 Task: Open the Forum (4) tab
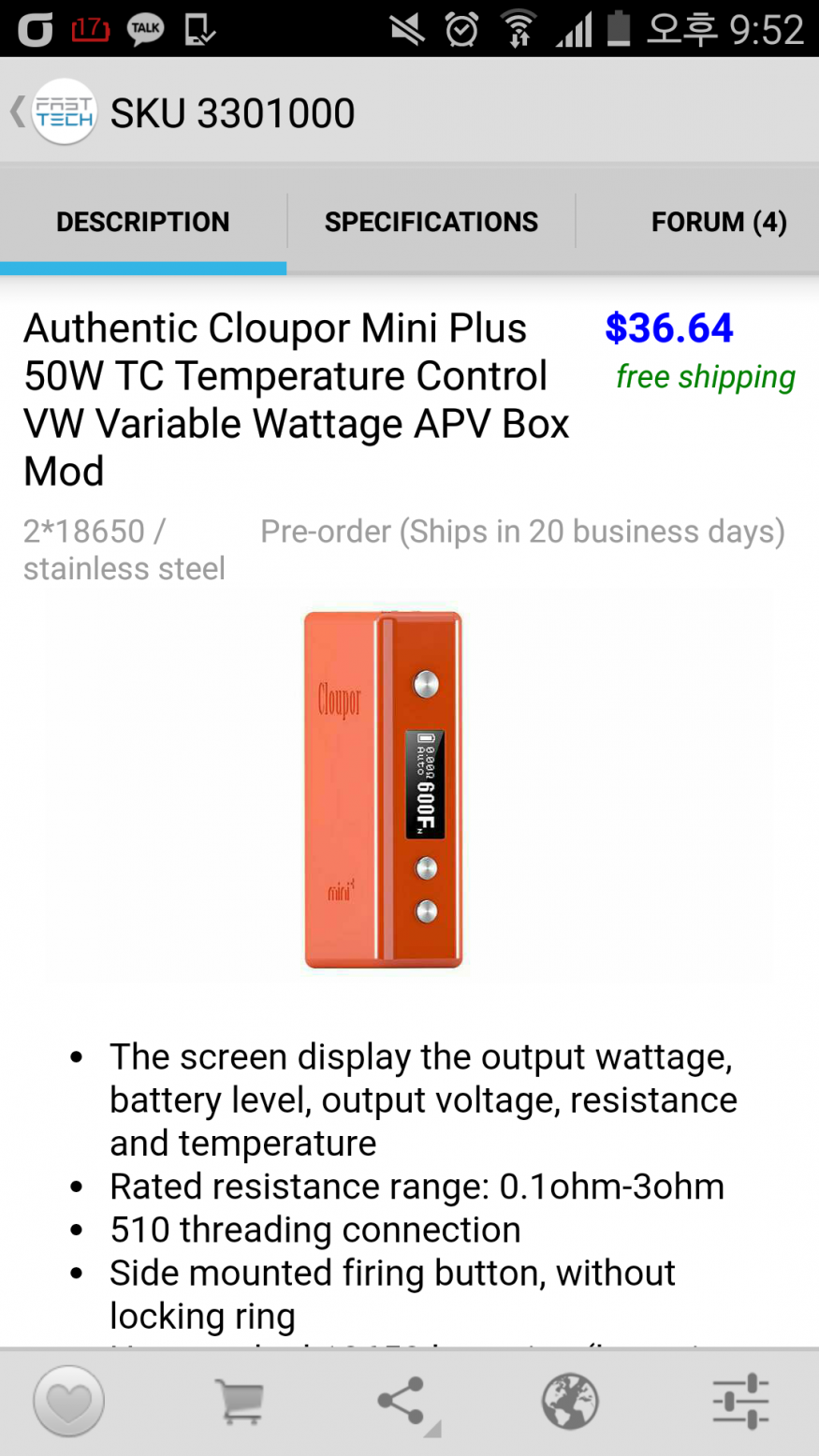point(718,222)
